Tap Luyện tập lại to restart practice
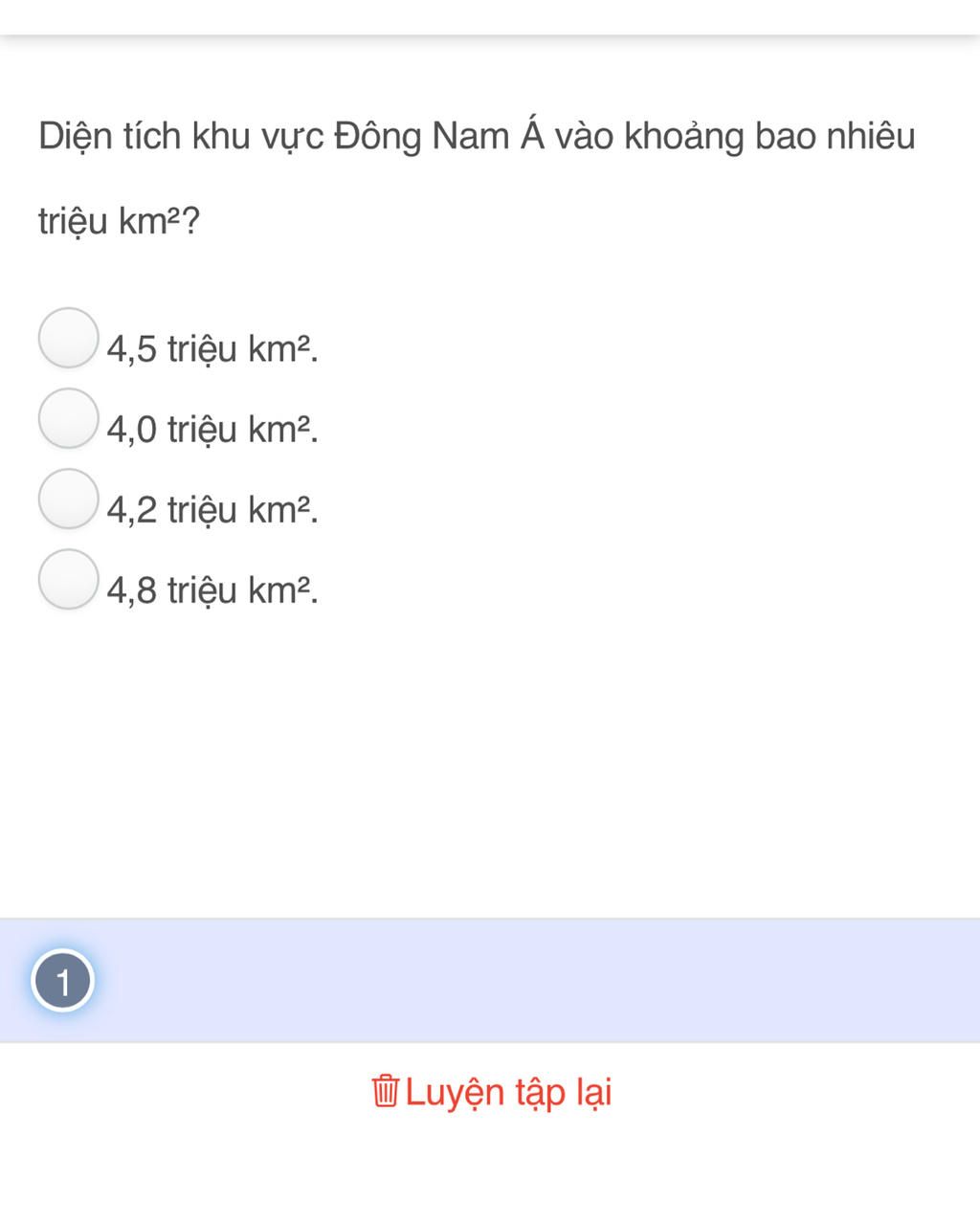 (492, 1091)
